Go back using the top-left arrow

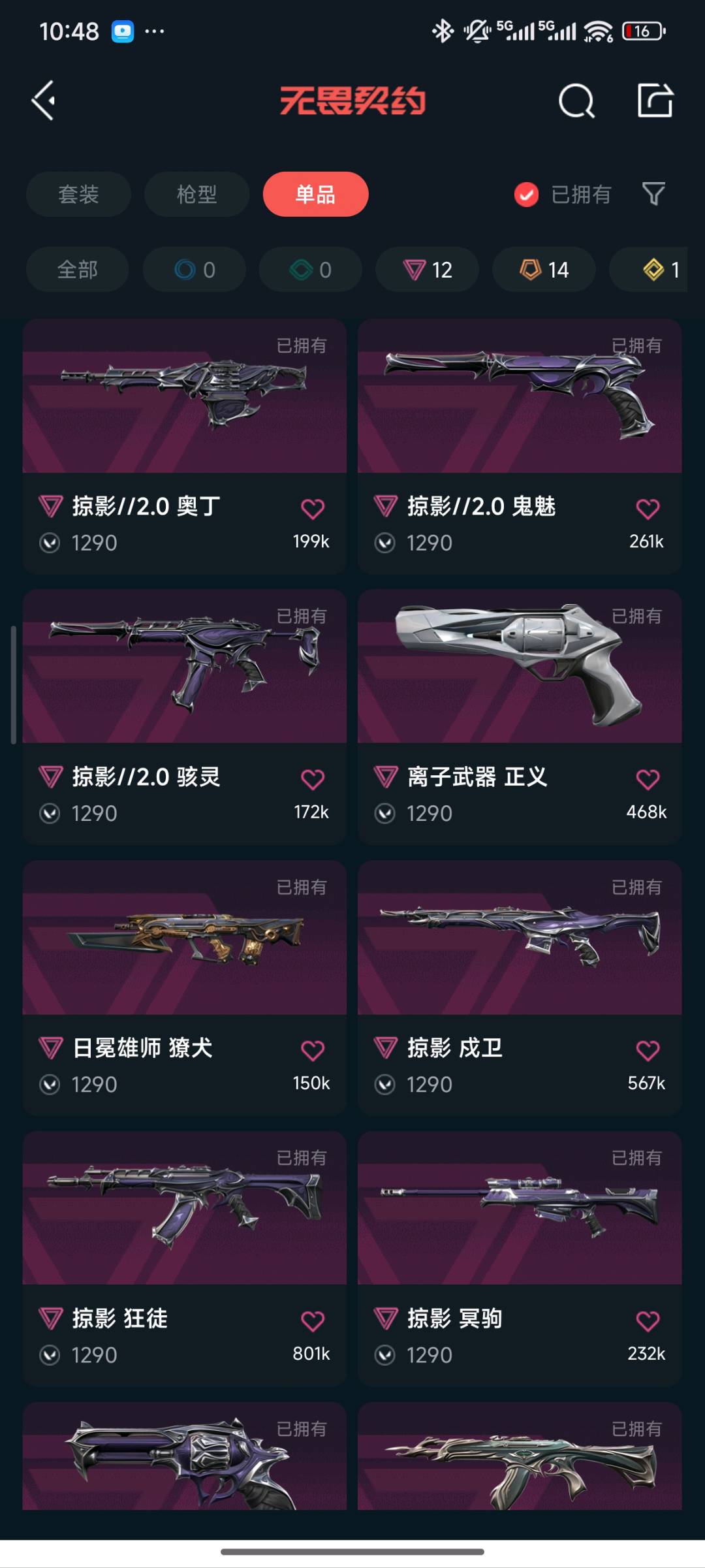44,101
